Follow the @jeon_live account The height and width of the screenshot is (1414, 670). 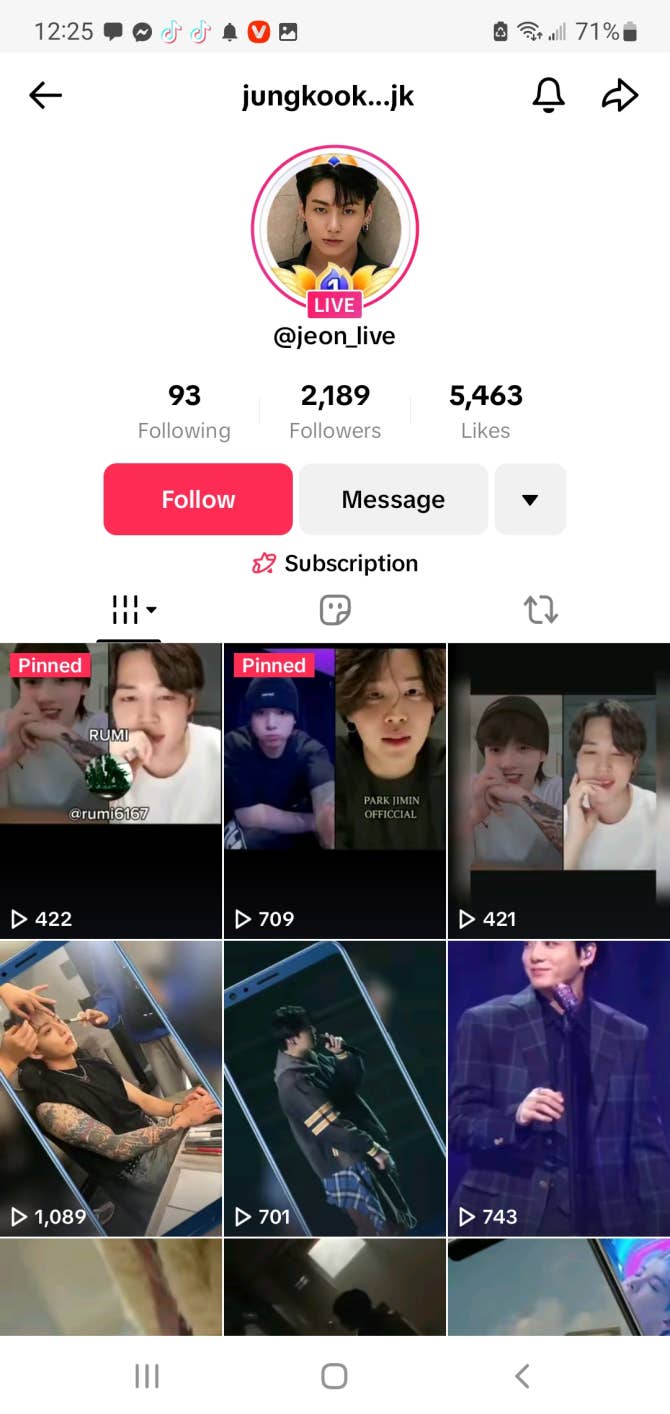tap(198, 499)
